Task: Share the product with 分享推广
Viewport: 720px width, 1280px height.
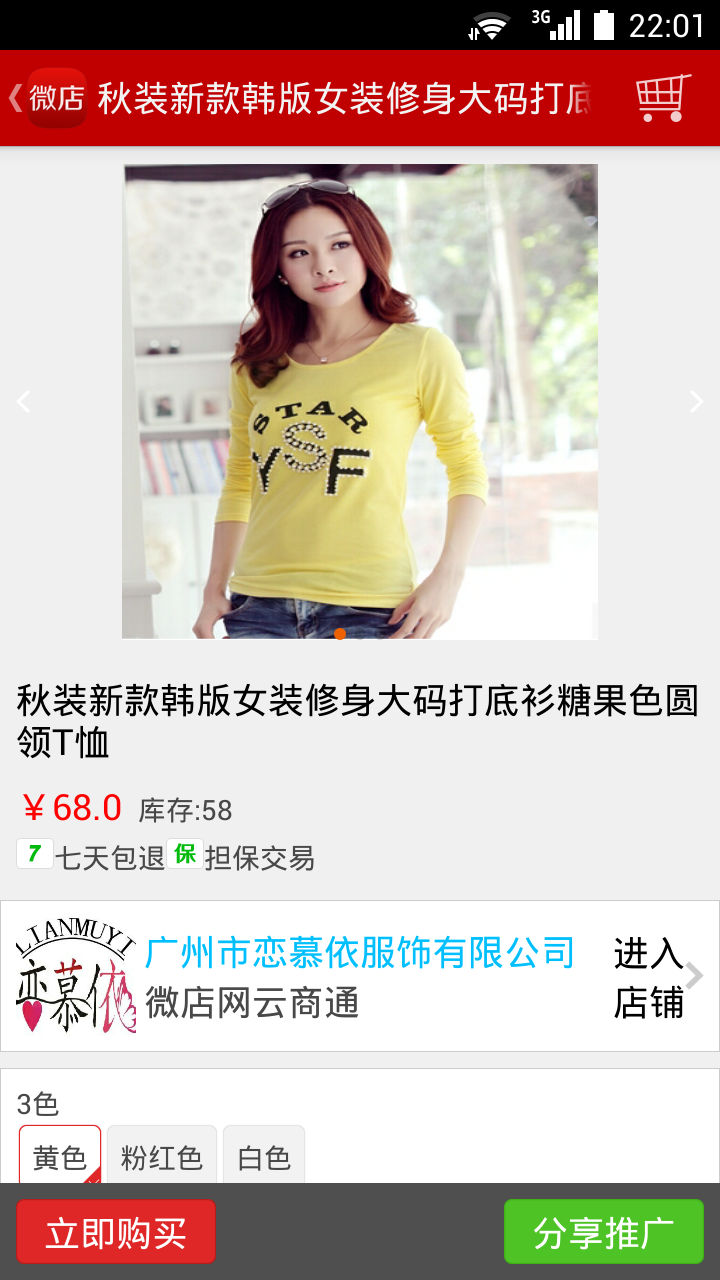Action: click(x=603, y=1233)
